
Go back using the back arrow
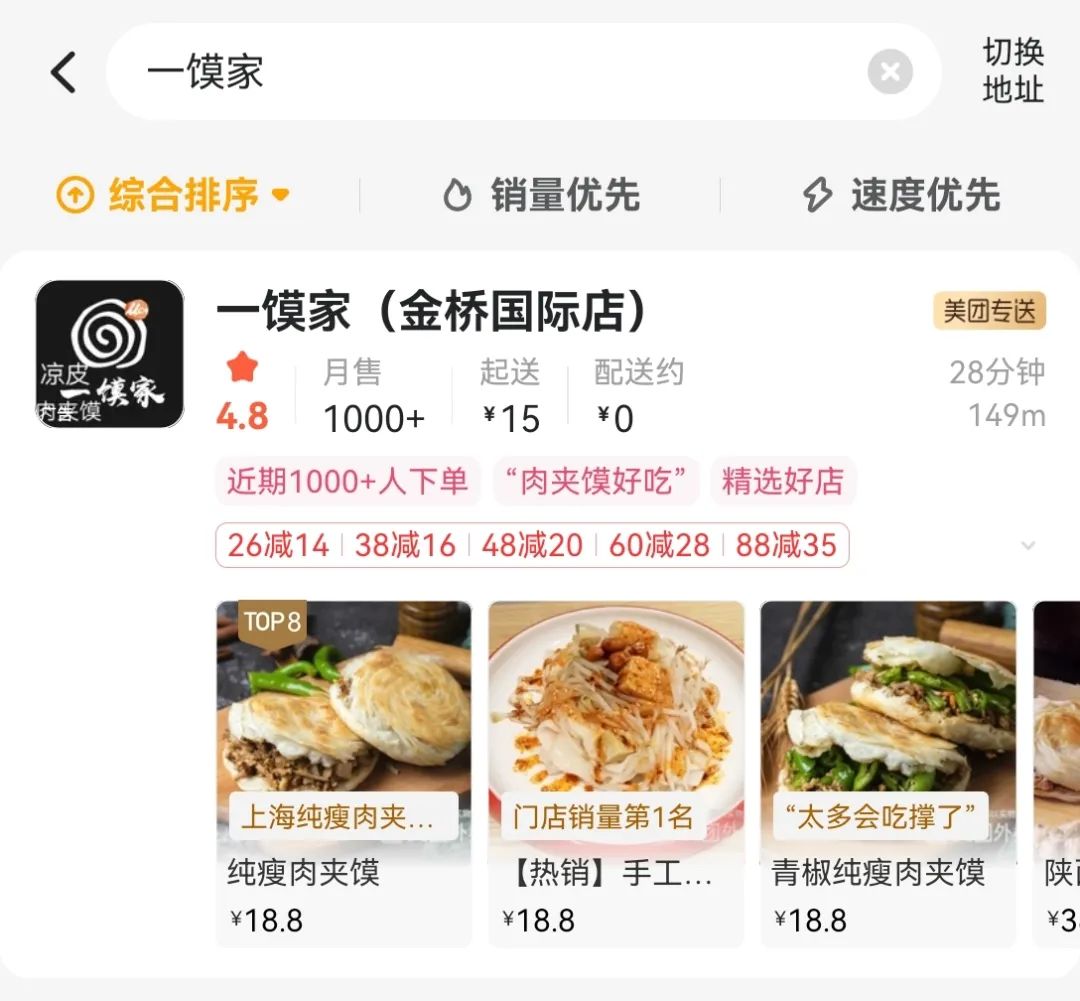pyautogui.click(x=64, y=73)
